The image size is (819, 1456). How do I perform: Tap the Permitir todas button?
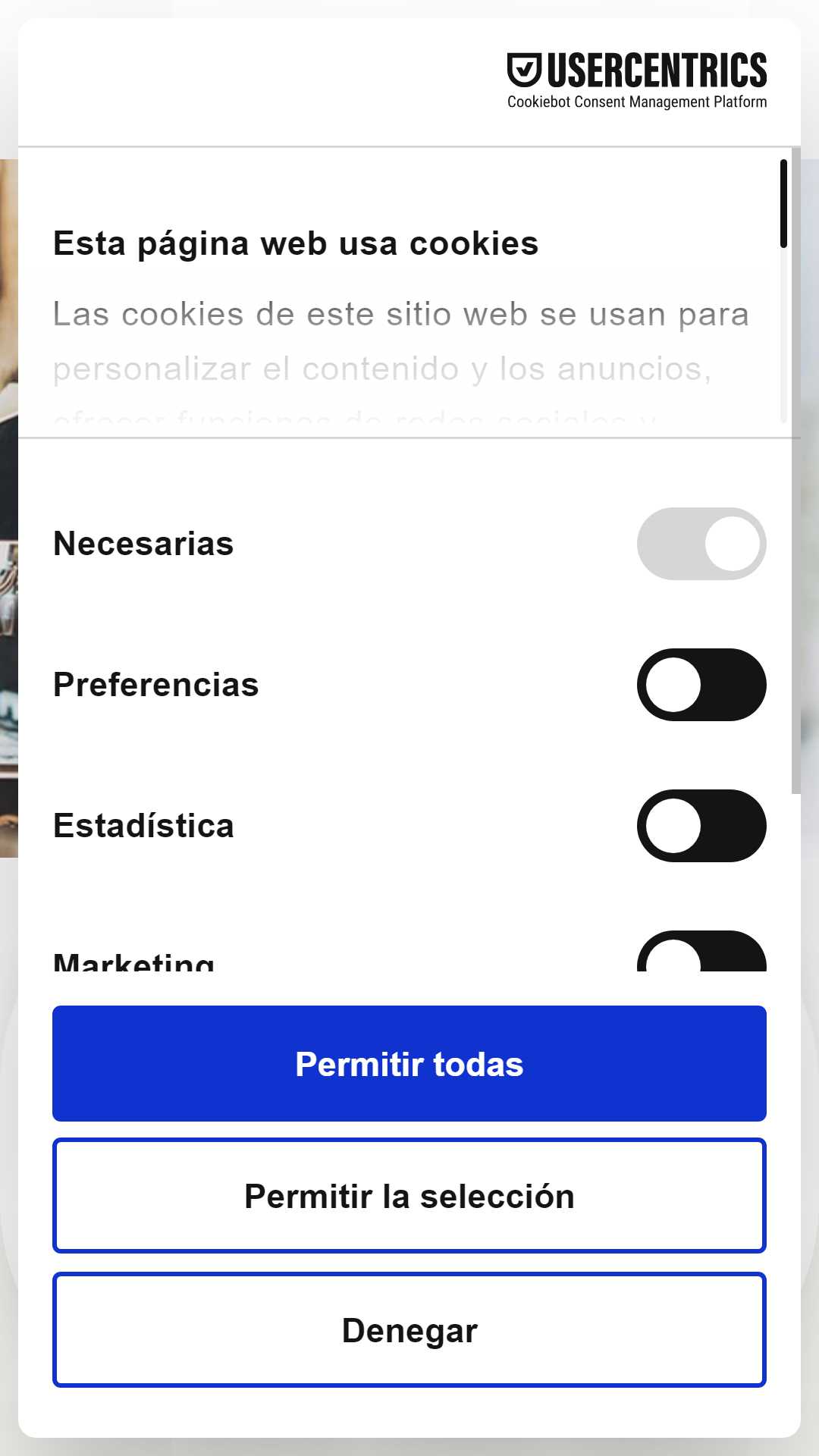pos(409,1063)
